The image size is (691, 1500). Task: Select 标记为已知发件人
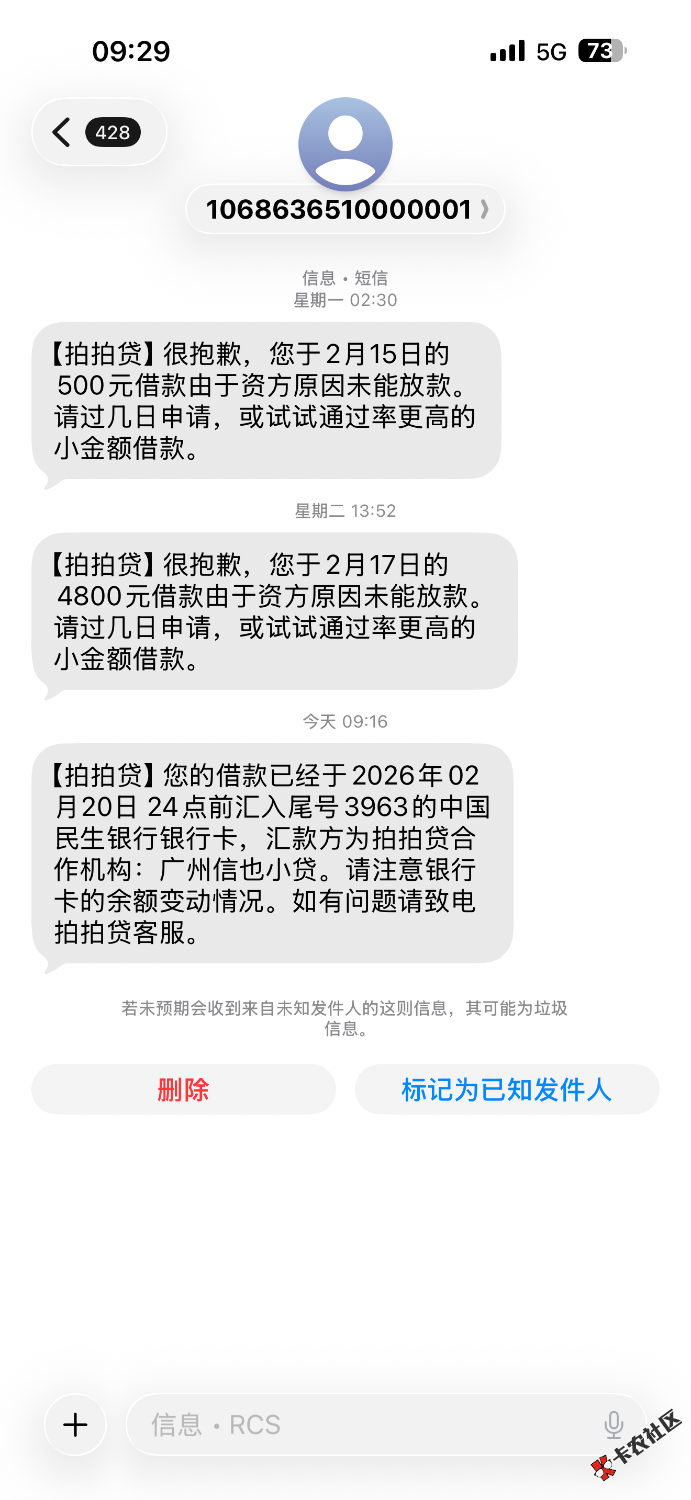pos(506,1089)
